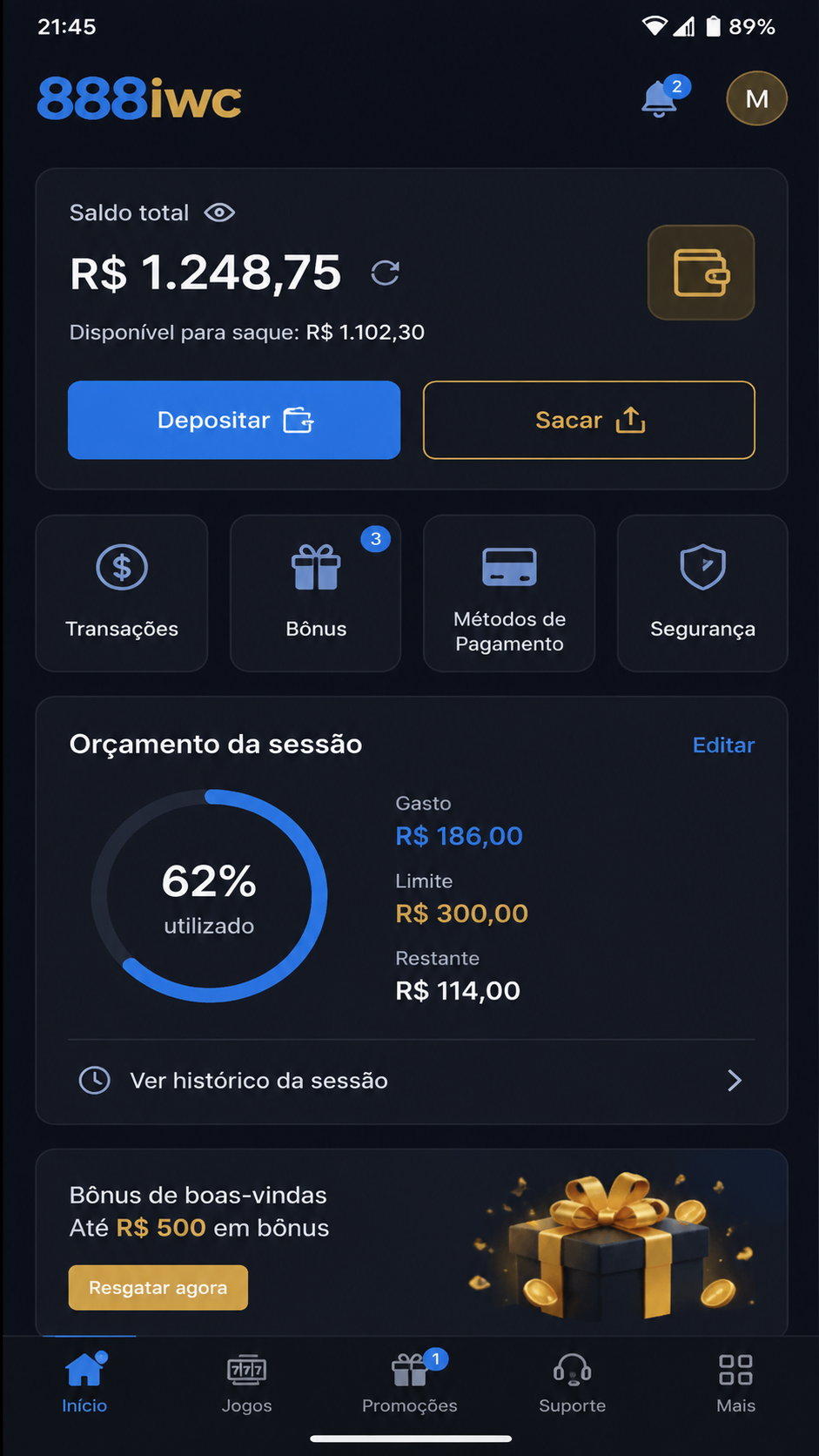Tap the Sacar withdrawal button

589,420
